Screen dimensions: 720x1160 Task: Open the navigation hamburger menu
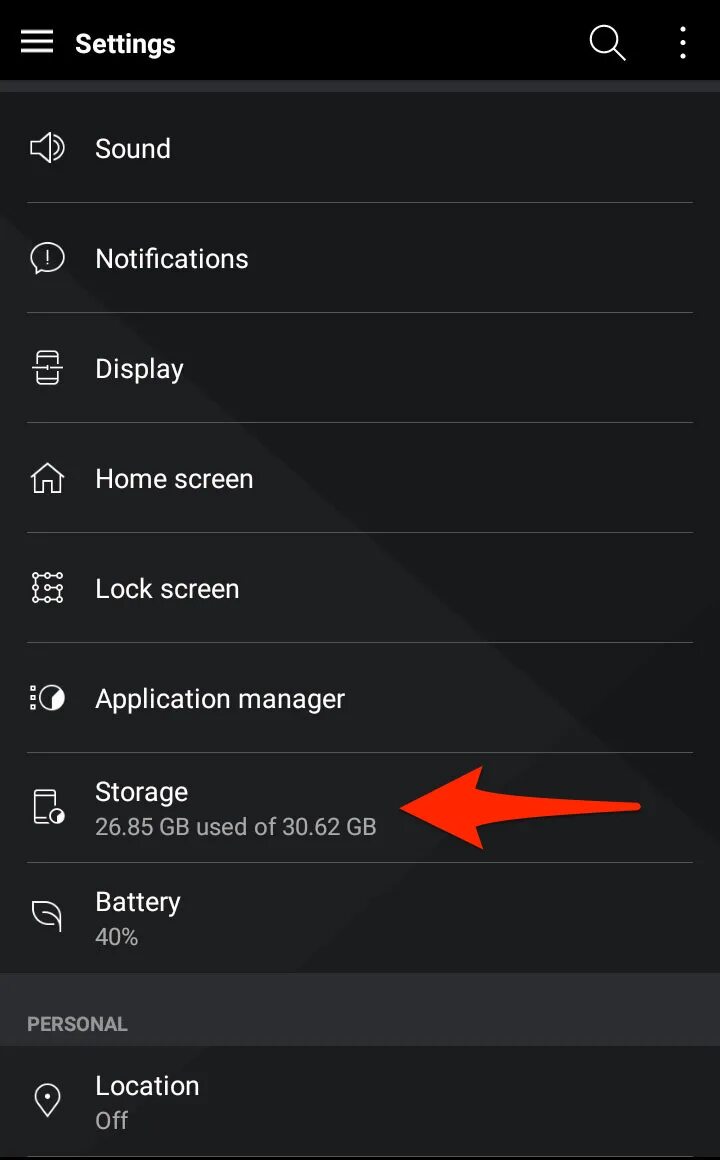[37, 42]
